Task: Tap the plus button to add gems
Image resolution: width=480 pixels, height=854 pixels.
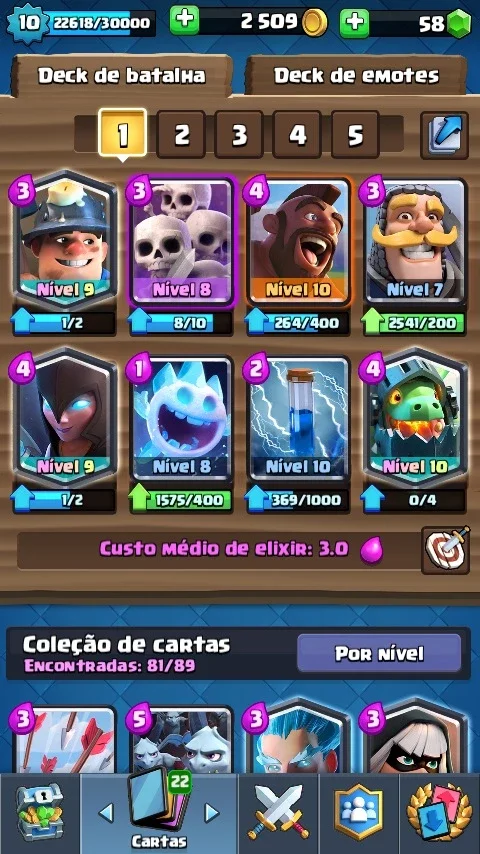Action: 354,23
